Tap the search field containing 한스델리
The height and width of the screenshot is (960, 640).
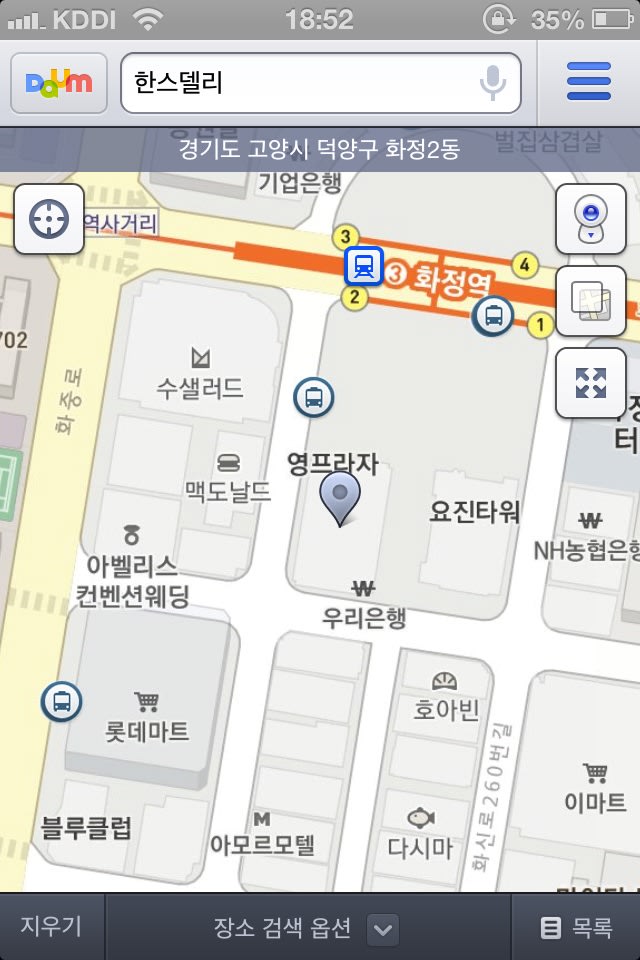tap(300, 82)
